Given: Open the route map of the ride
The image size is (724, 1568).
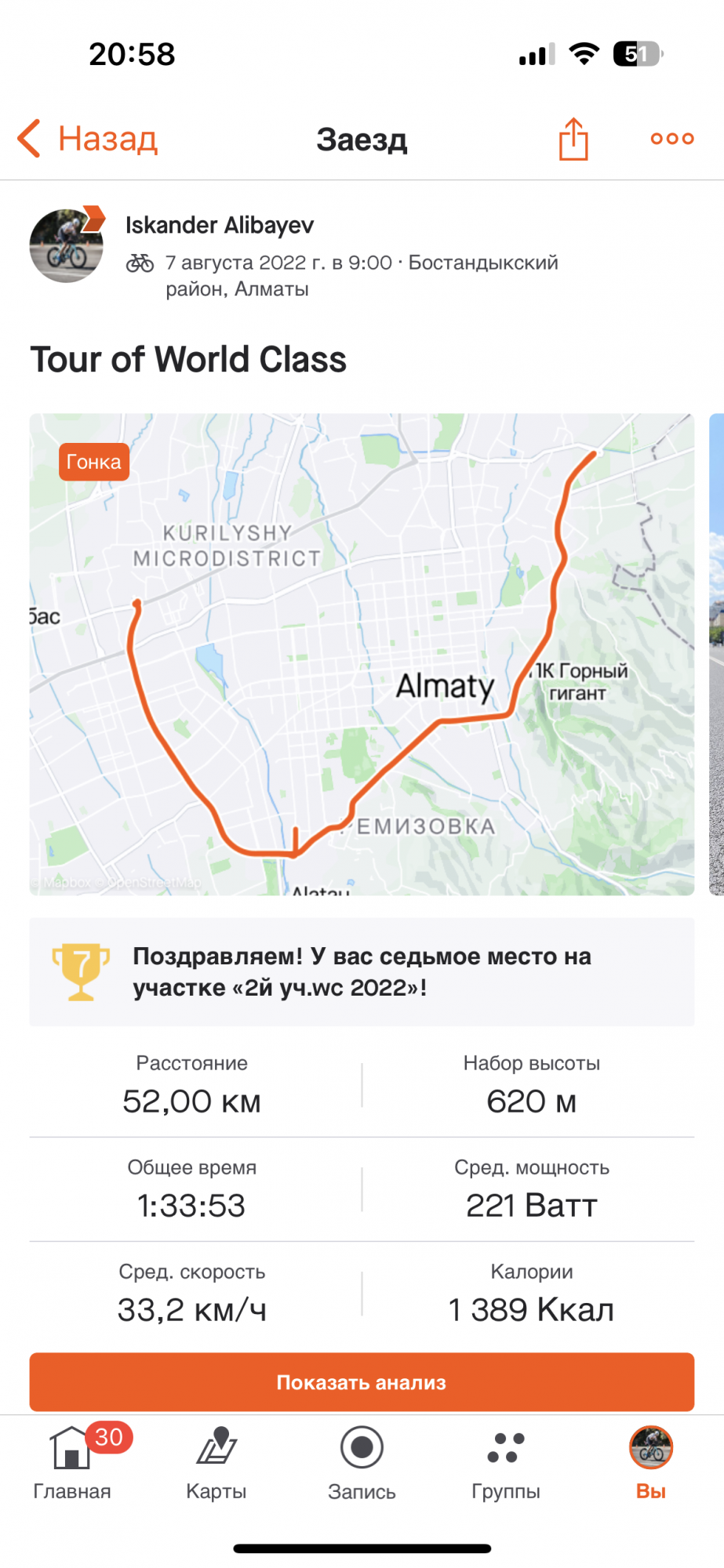Looking at the screenshot, I should (x=362, y=654).
